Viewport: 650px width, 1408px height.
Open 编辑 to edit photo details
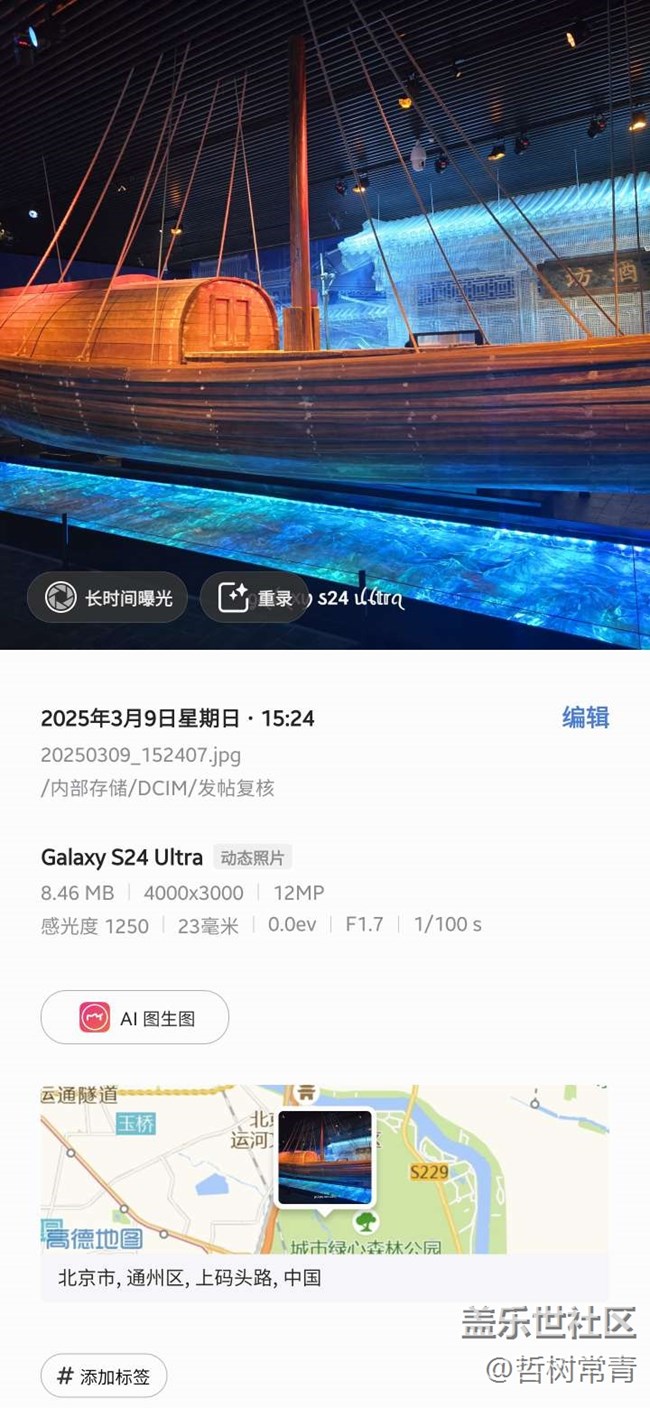pos(585,718)
